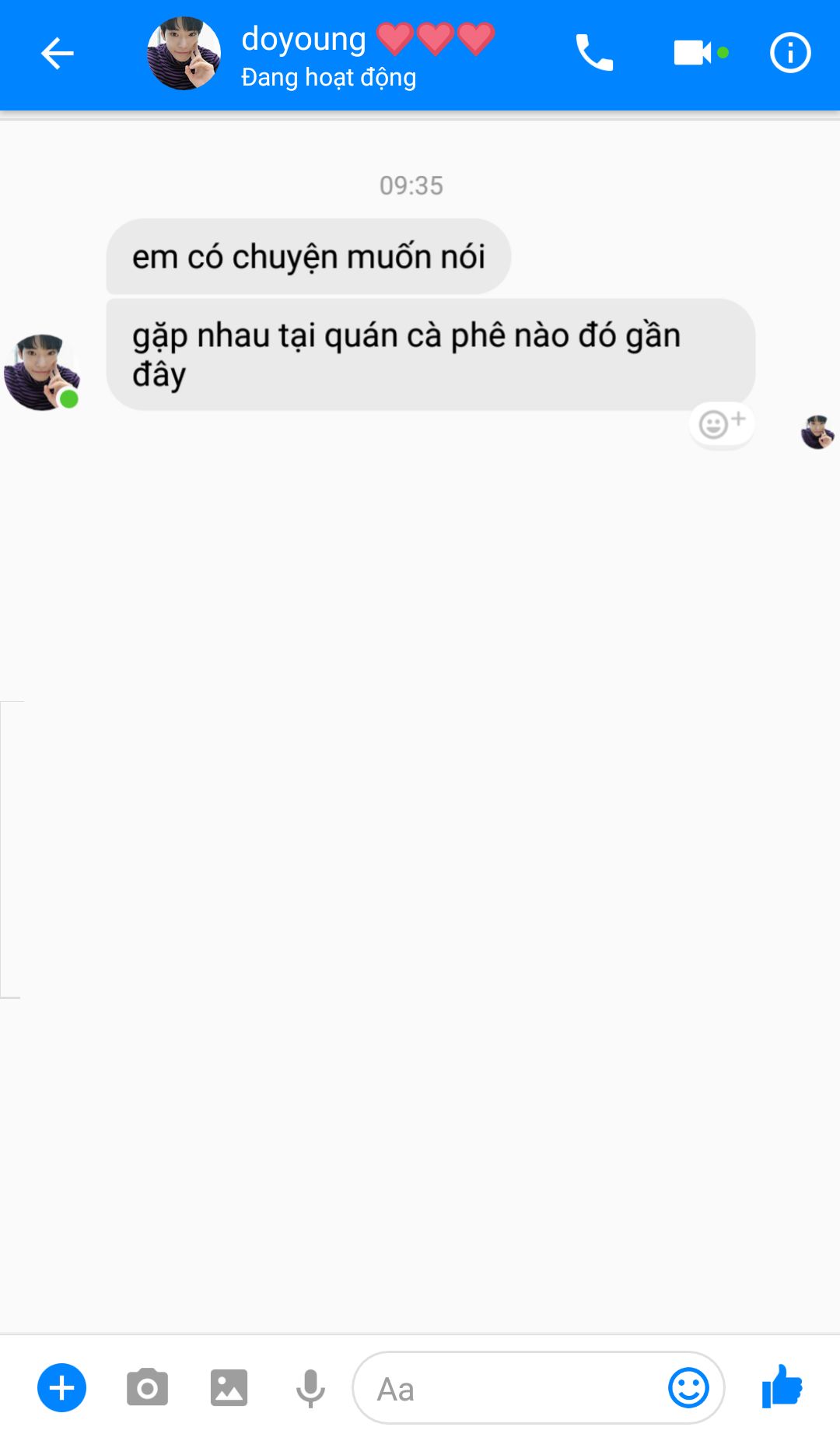Start a voice call with doyoung

tap(594, 53)
